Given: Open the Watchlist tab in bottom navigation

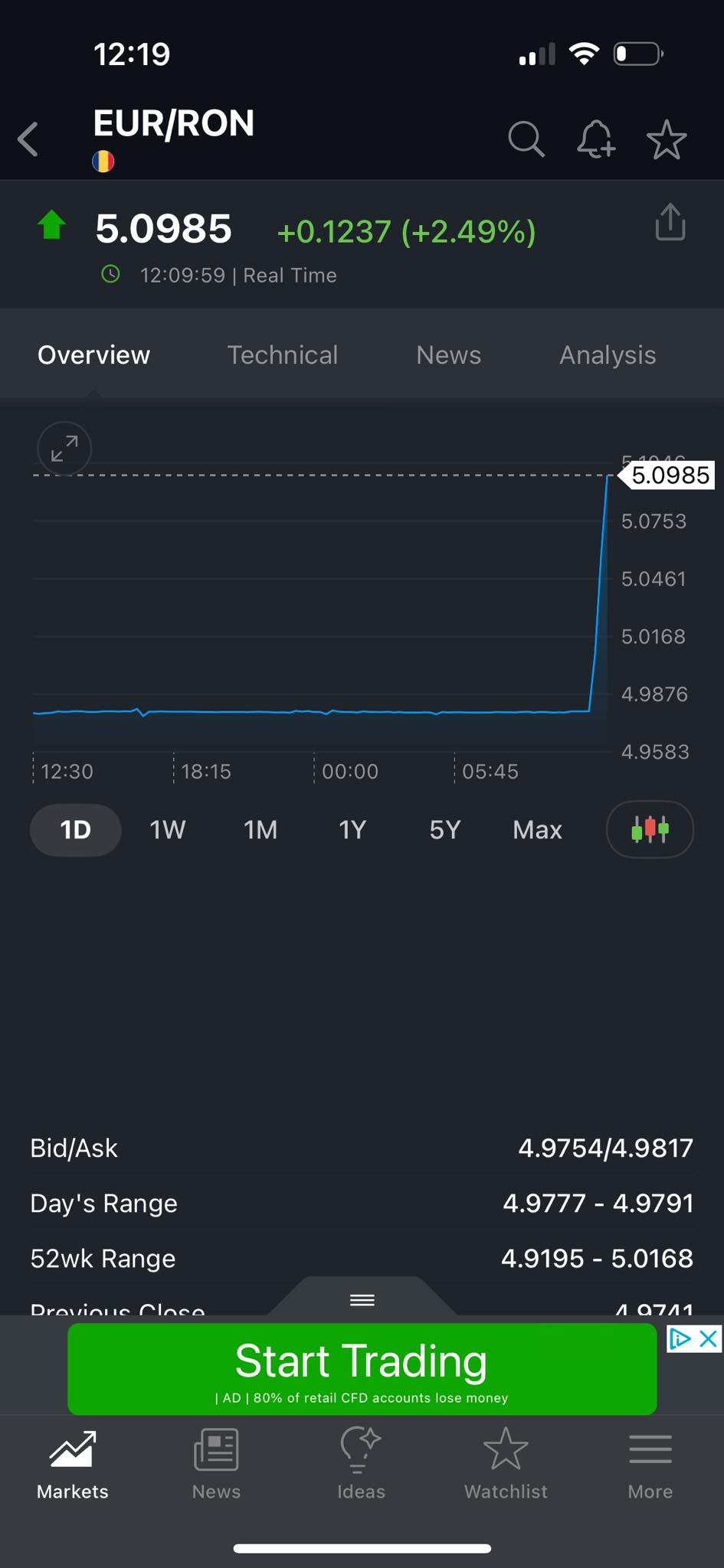Looking at the screenshot, I should click(506, 1464).
